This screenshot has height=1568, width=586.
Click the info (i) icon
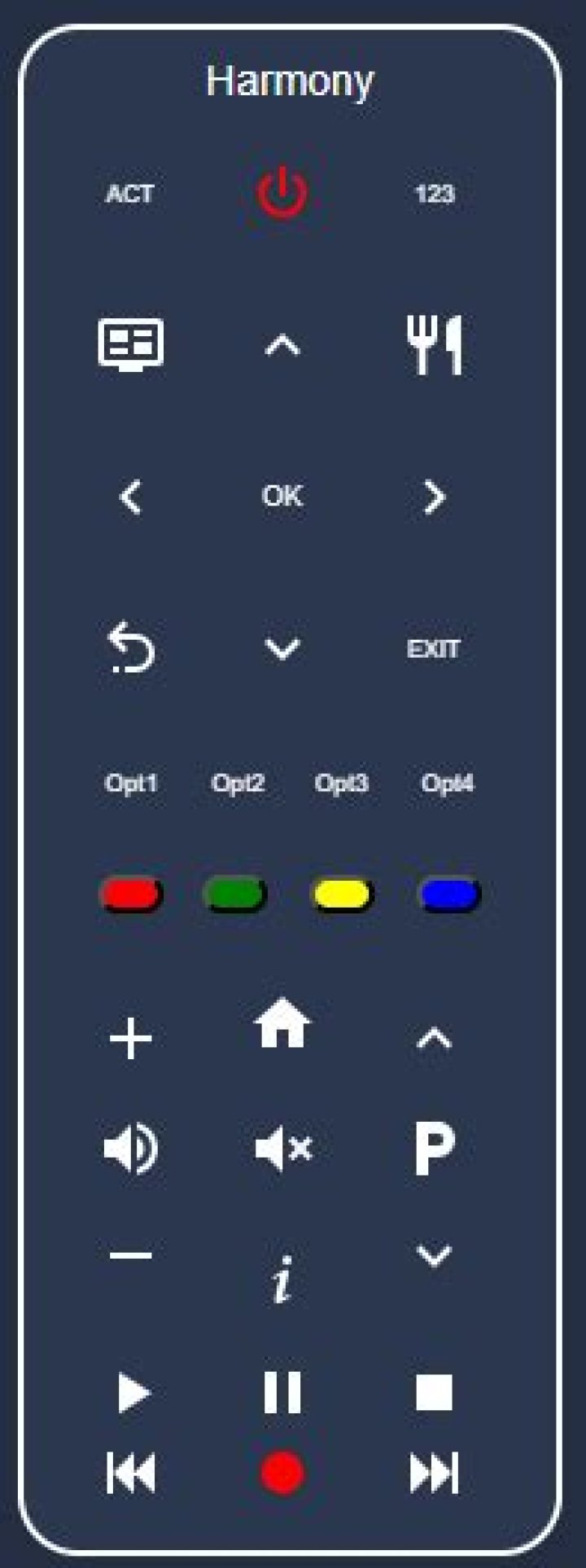tap(282, 1278)
